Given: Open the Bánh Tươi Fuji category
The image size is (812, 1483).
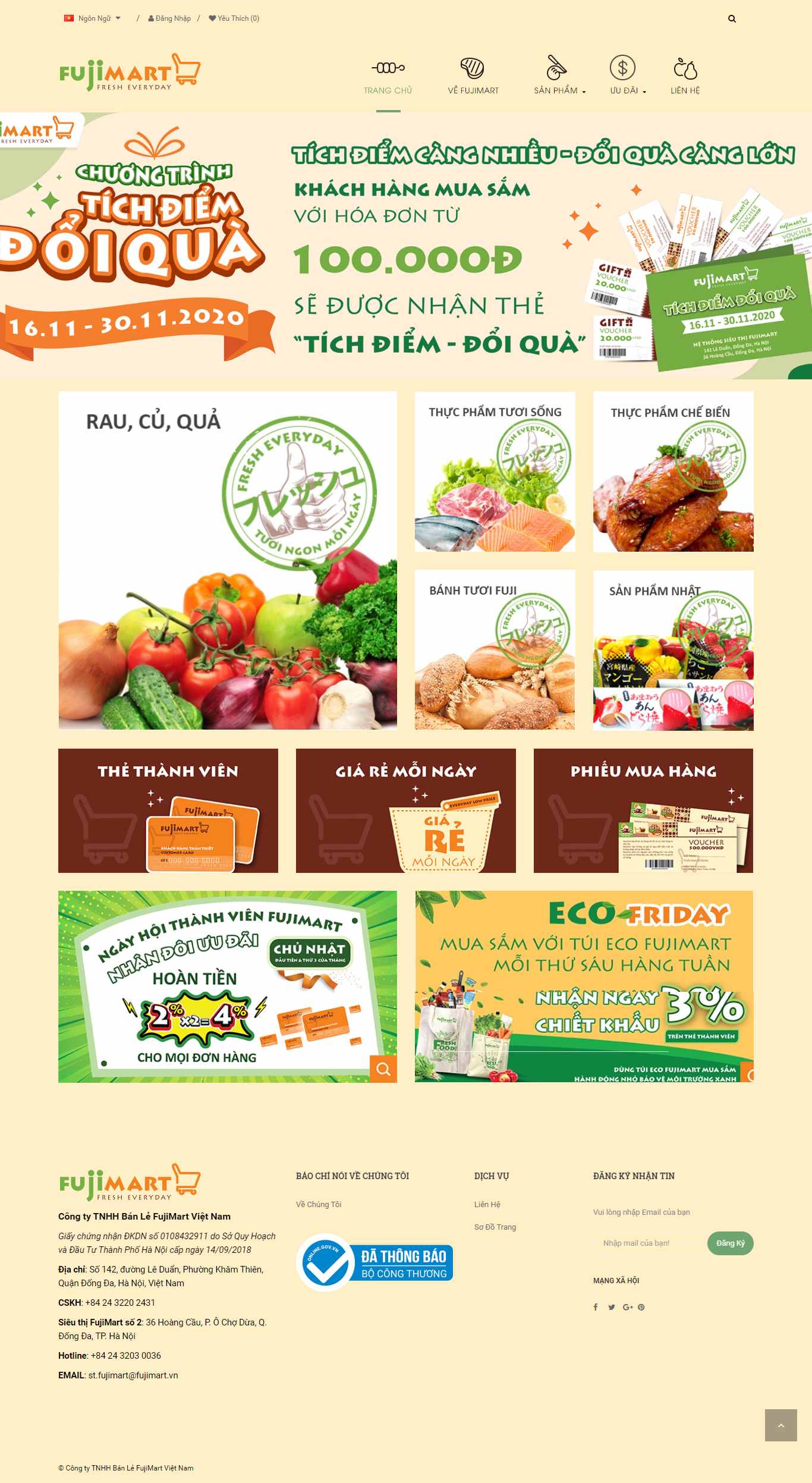Looking at the screenshot, I should 495,650.
